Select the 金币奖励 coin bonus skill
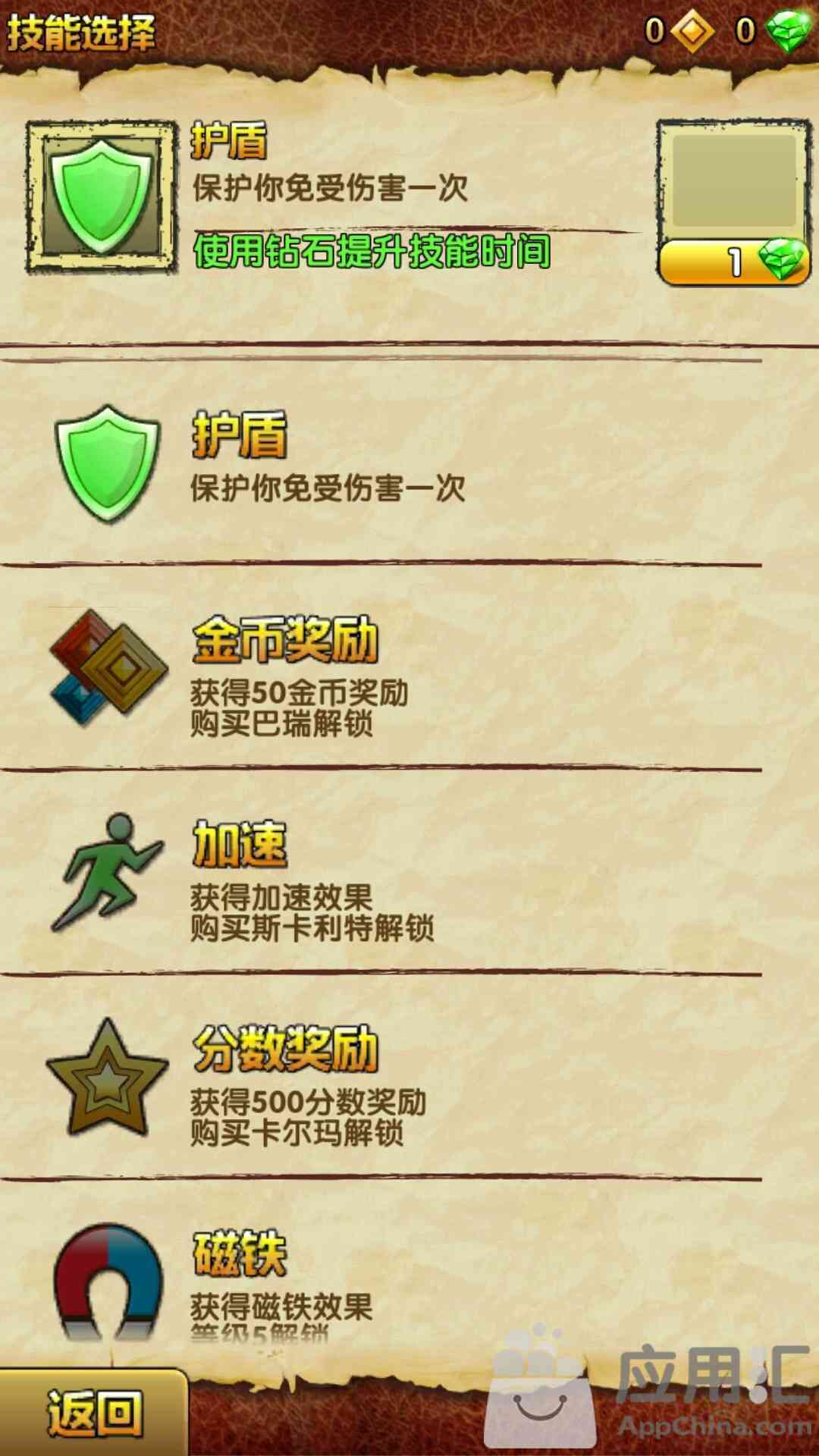 pos(381,668)
